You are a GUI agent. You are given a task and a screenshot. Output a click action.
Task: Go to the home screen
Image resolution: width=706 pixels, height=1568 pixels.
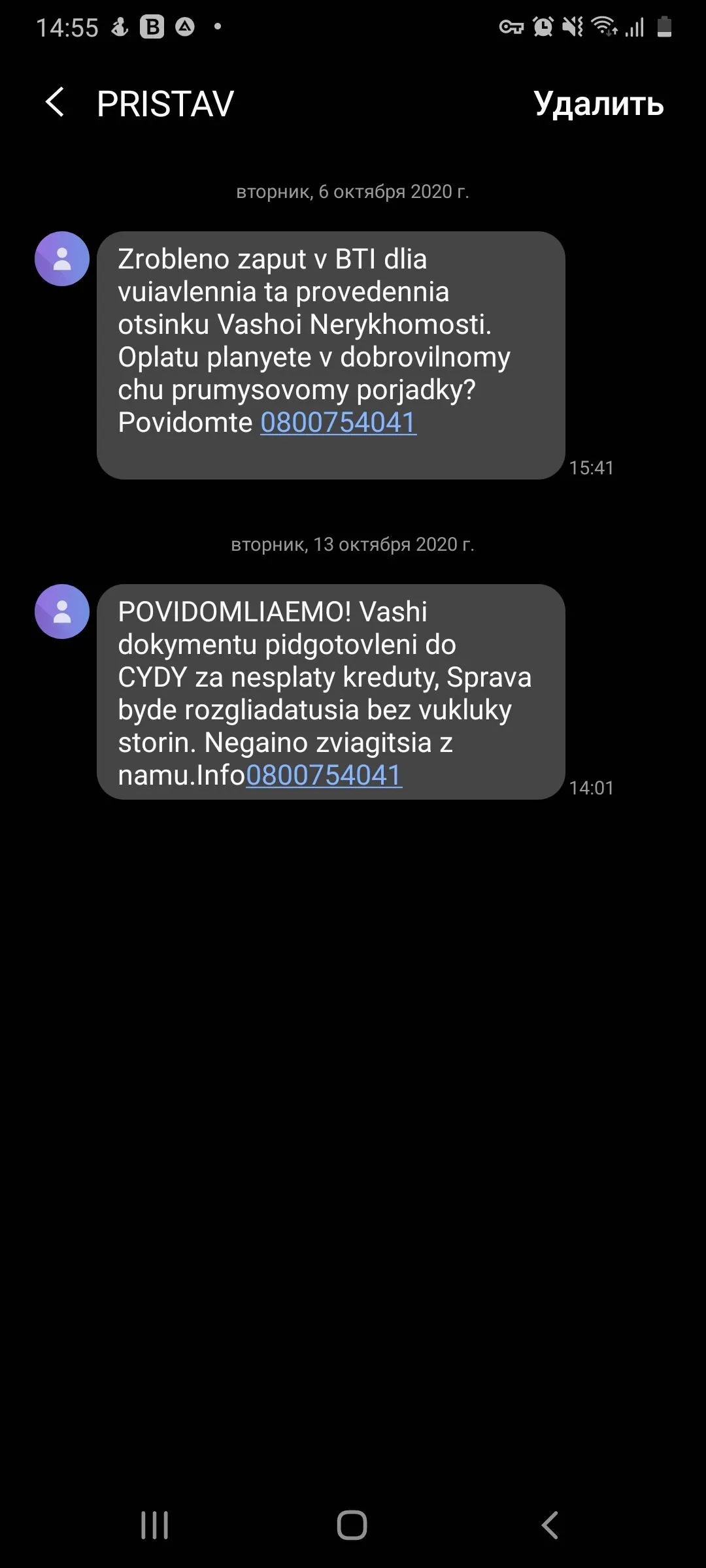pyautogui.click(x=352, y=1526)
